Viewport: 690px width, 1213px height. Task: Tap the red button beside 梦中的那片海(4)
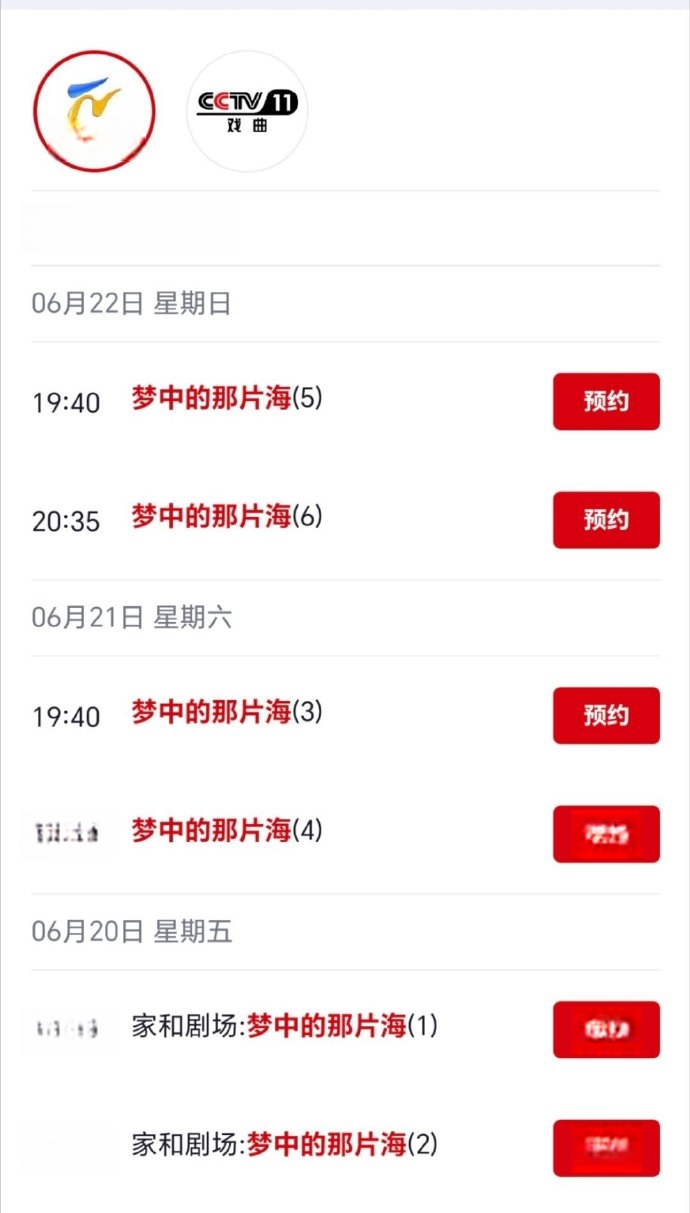(x=606, y=834)
